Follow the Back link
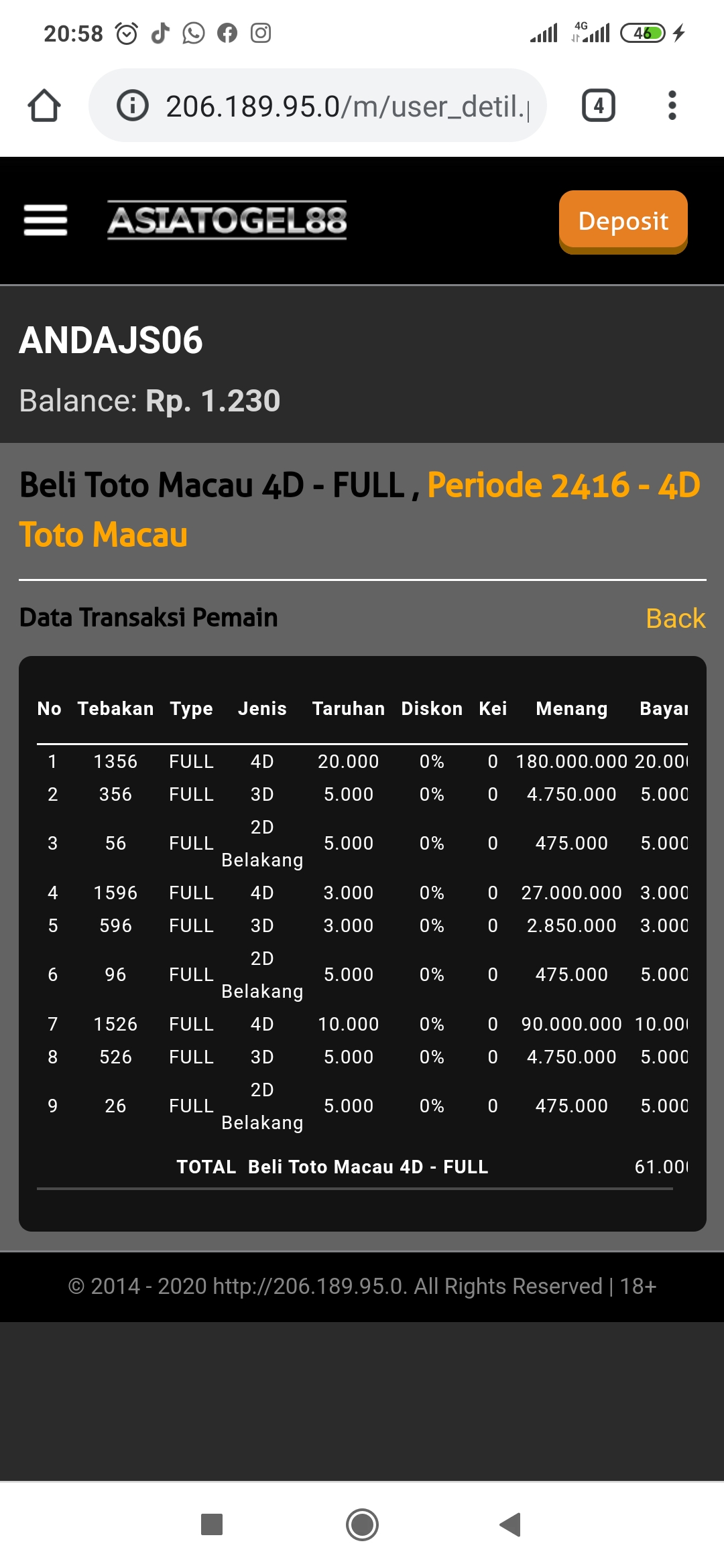 click(675, 618)
